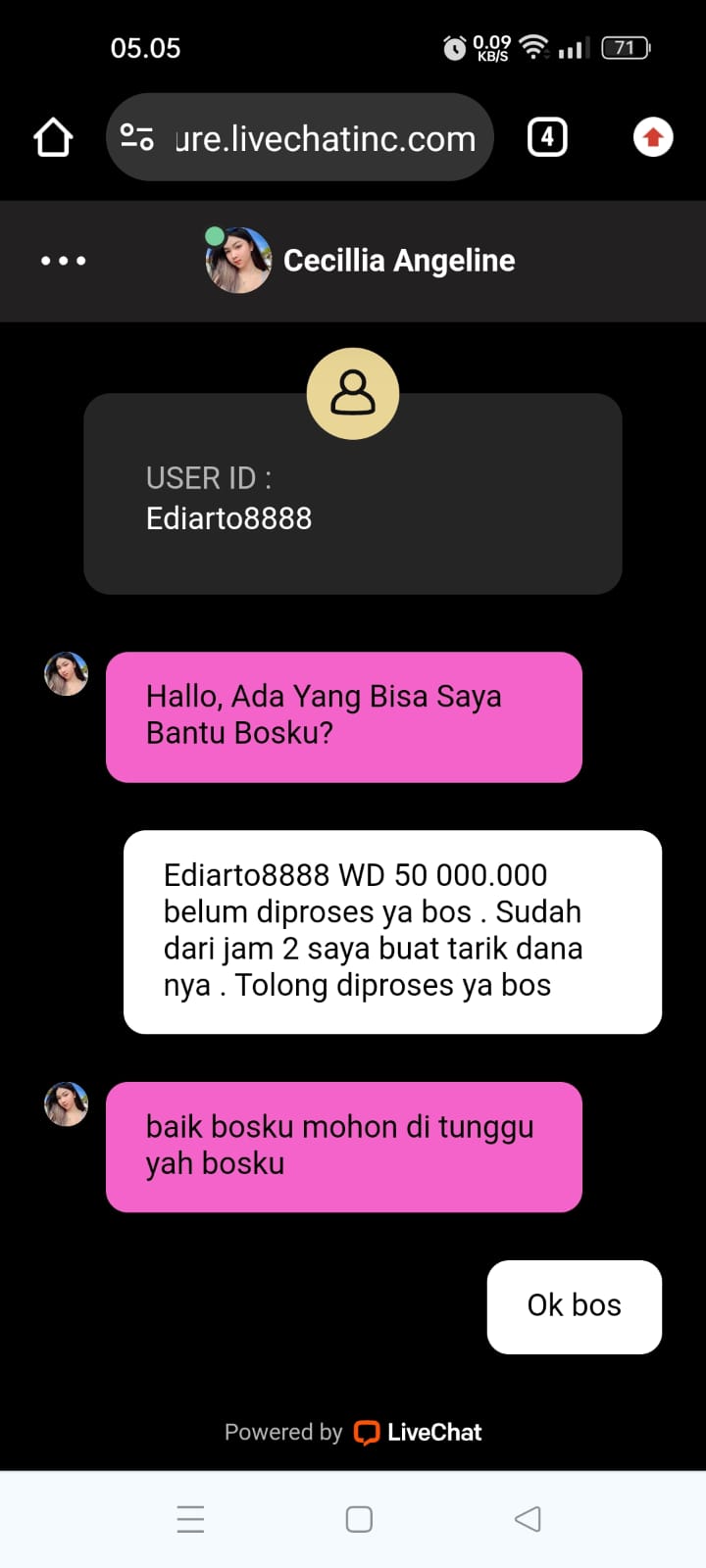Open the LiveChat link in the footer

(418, 1433)
